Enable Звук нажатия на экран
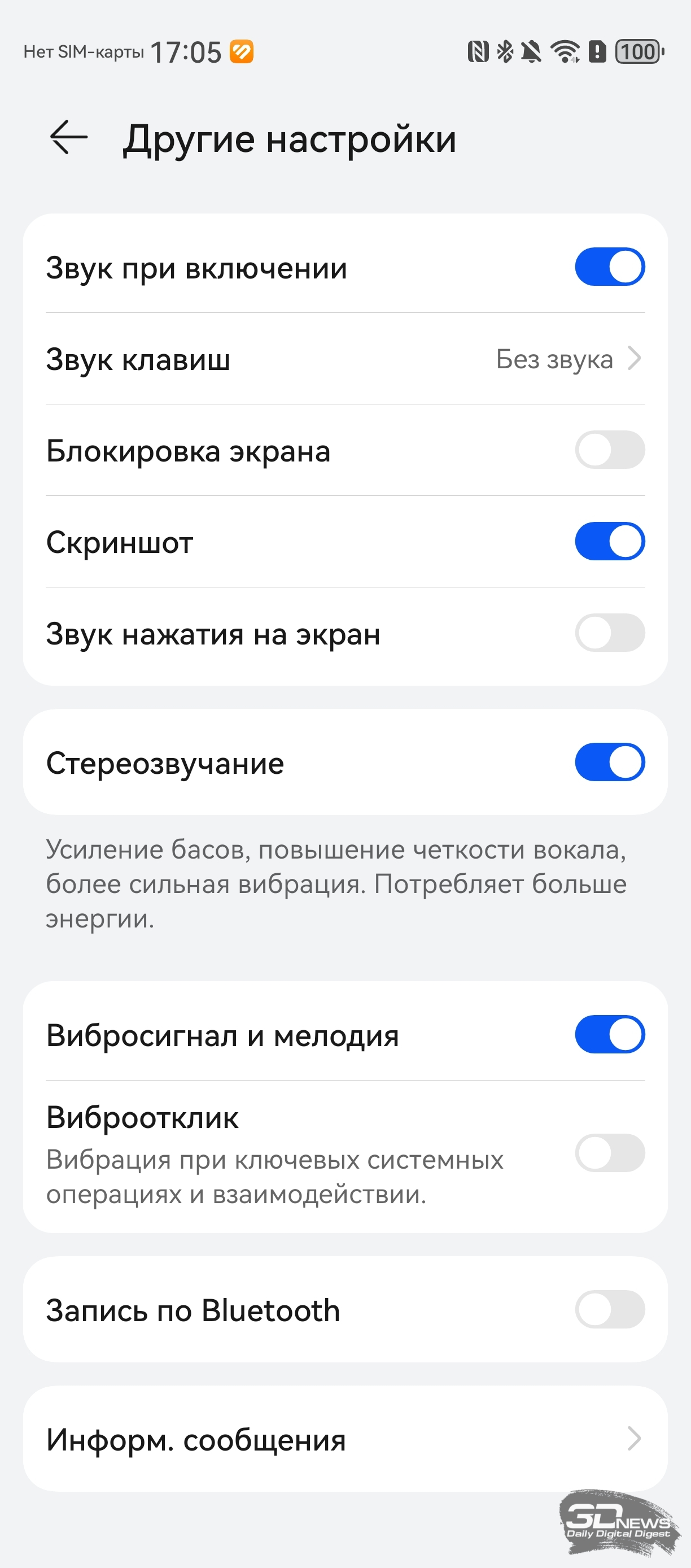Image resolution: width=691 pixels, height=1568 pixels. [x=610, y=633]
